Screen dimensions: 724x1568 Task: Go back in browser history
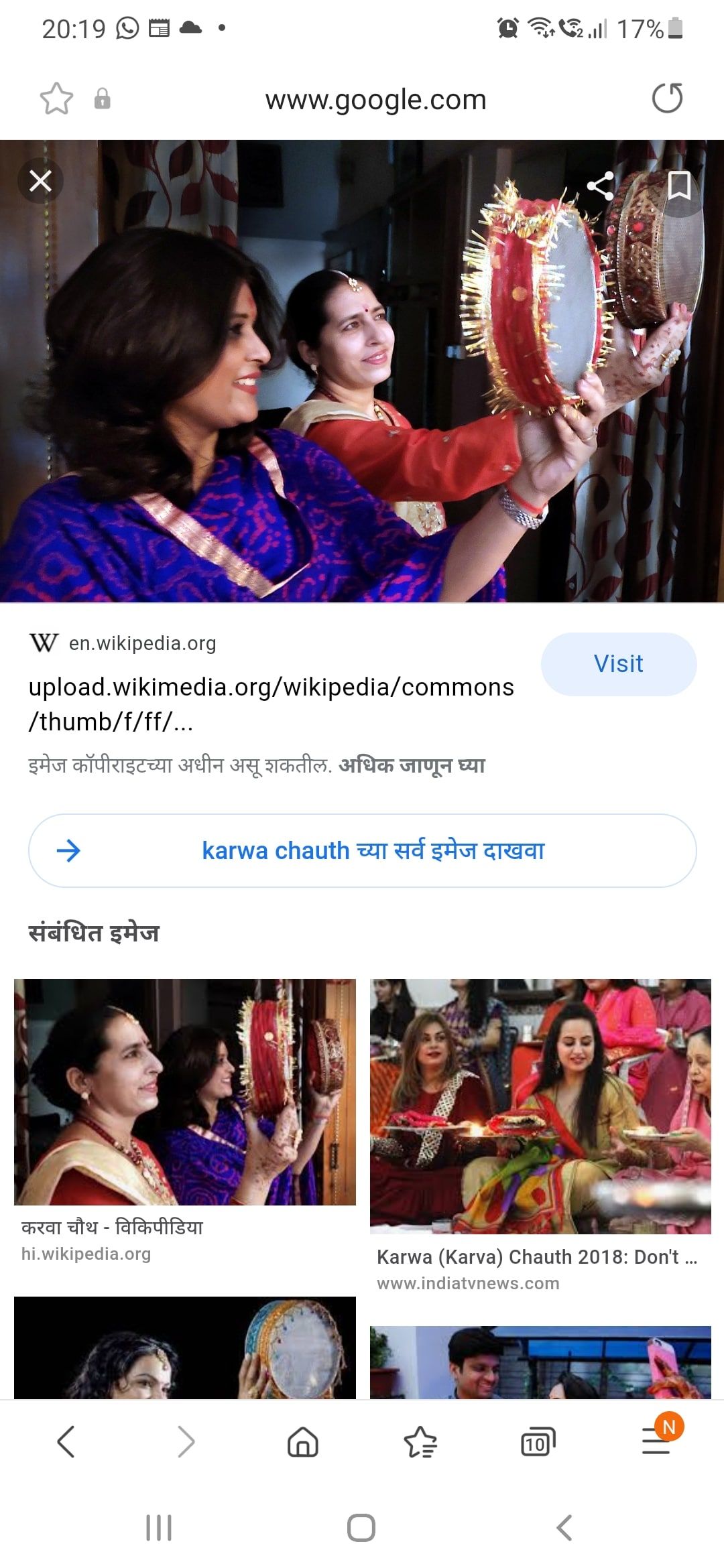click(66, 1441)
